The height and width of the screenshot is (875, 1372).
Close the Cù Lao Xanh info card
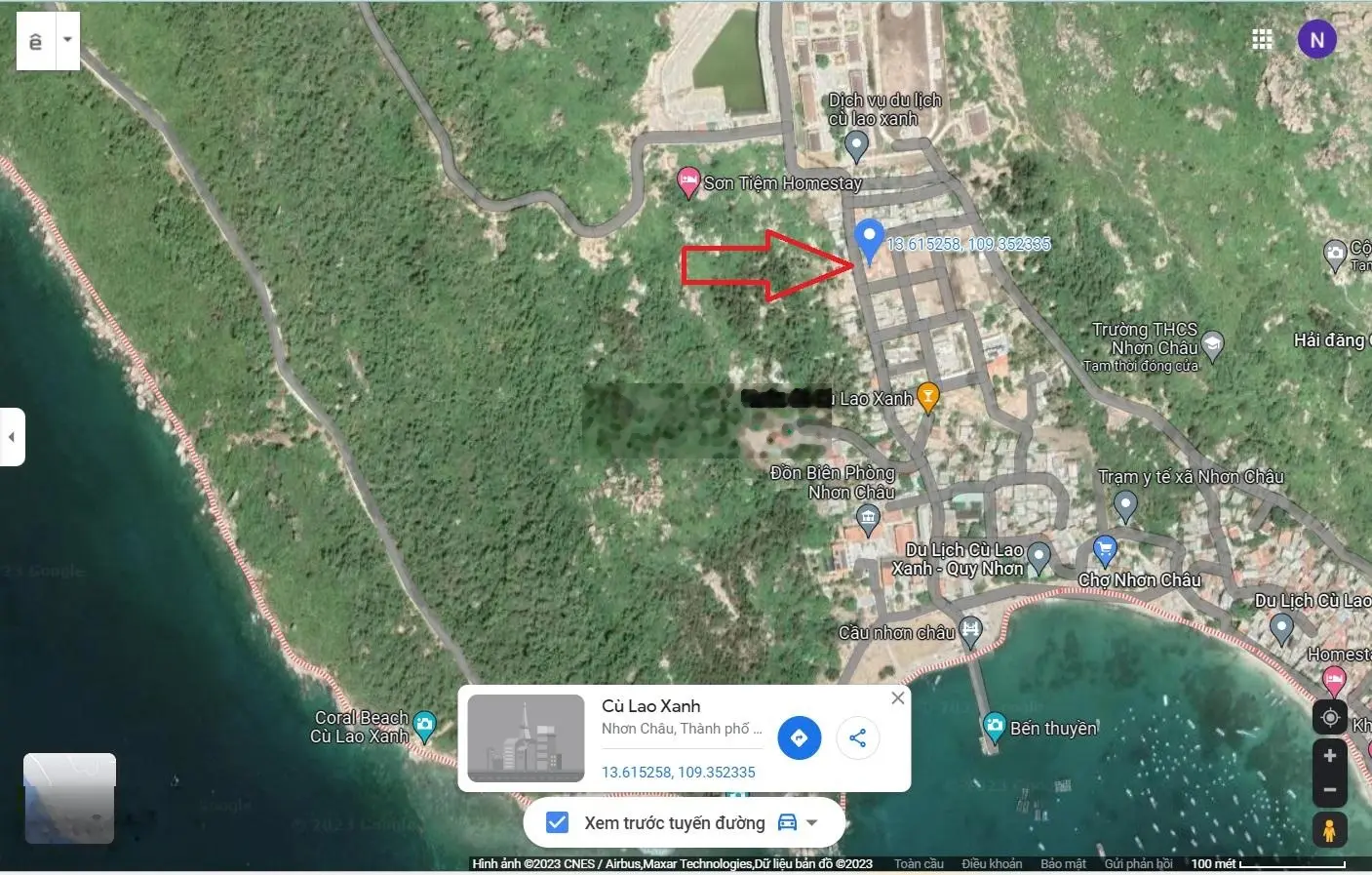[897, 698]
